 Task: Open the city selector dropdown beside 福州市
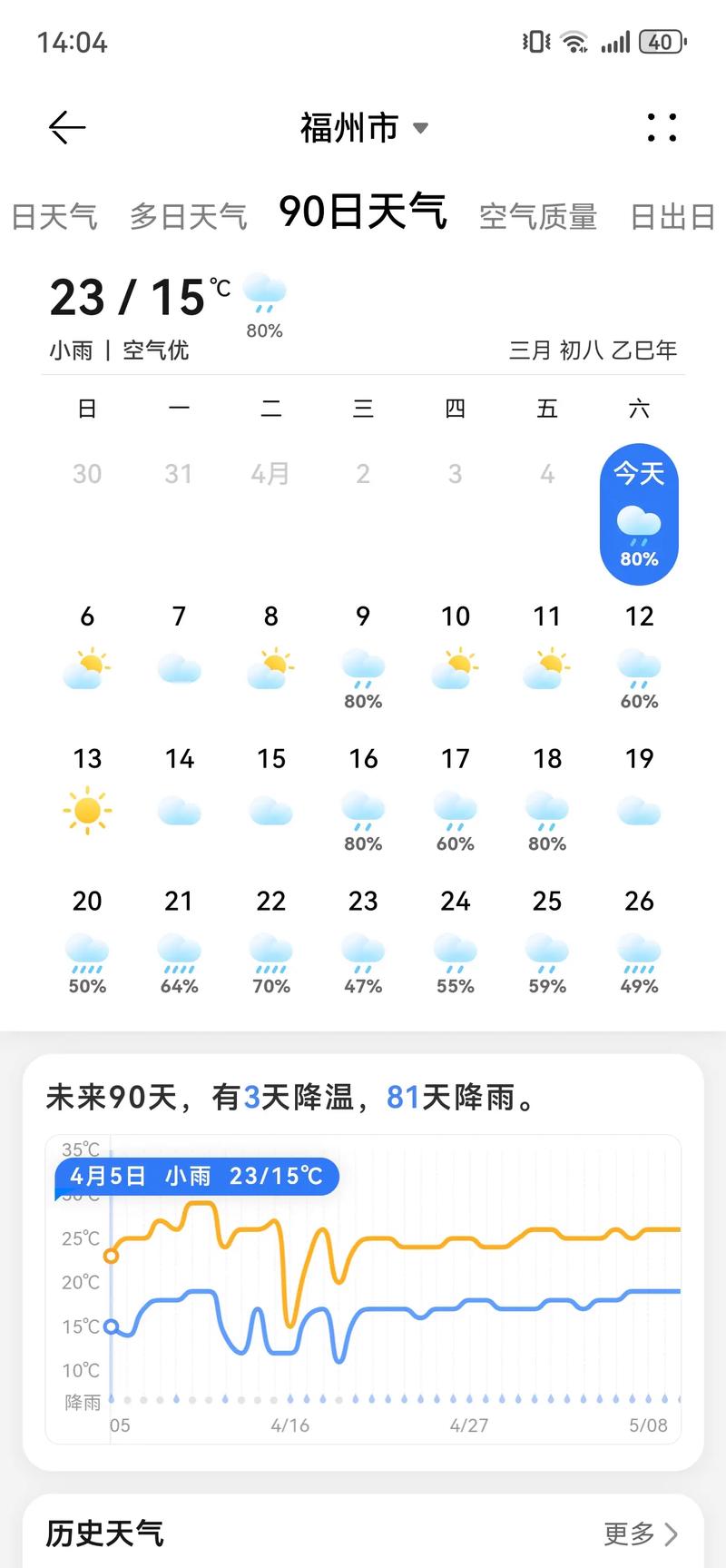click(420, 128)
